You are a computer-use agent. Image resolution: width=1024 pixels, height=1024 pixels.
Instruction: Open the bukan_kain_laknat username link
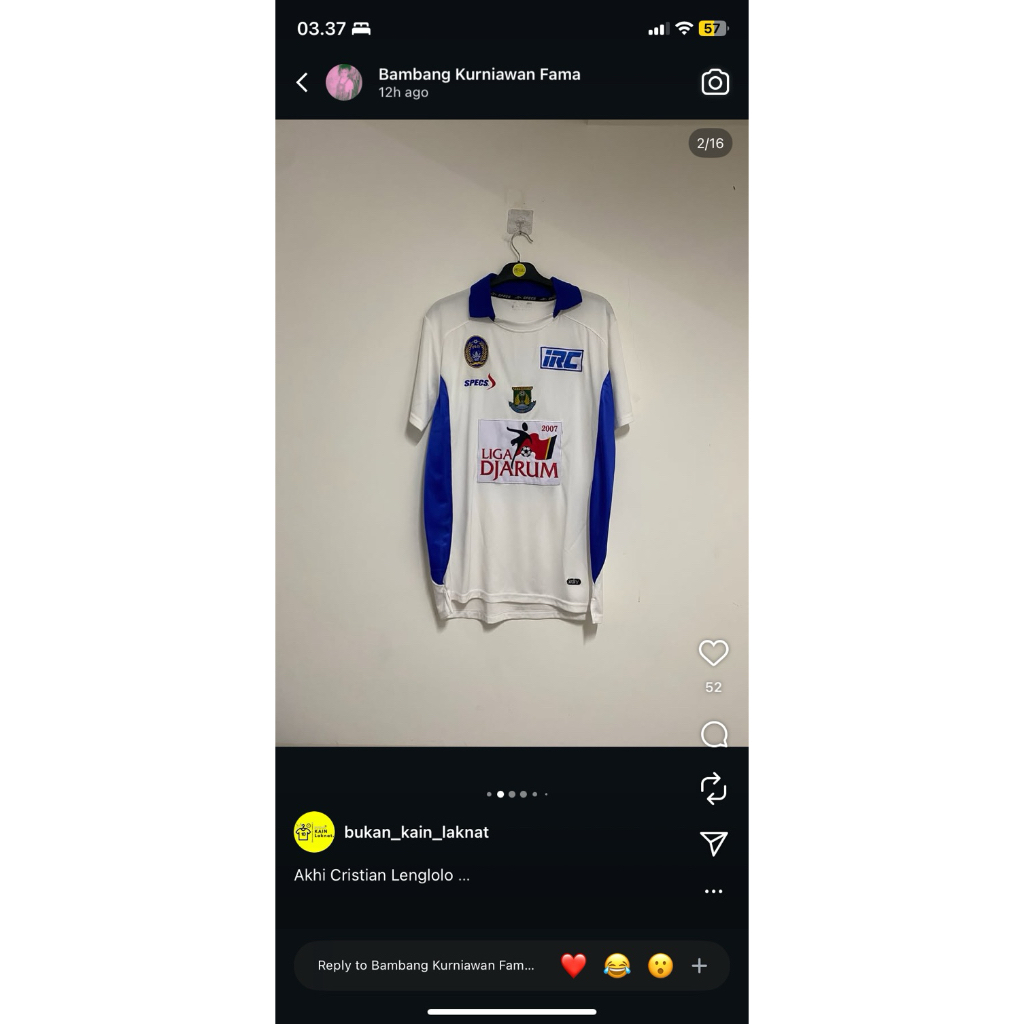pos(416,832)
